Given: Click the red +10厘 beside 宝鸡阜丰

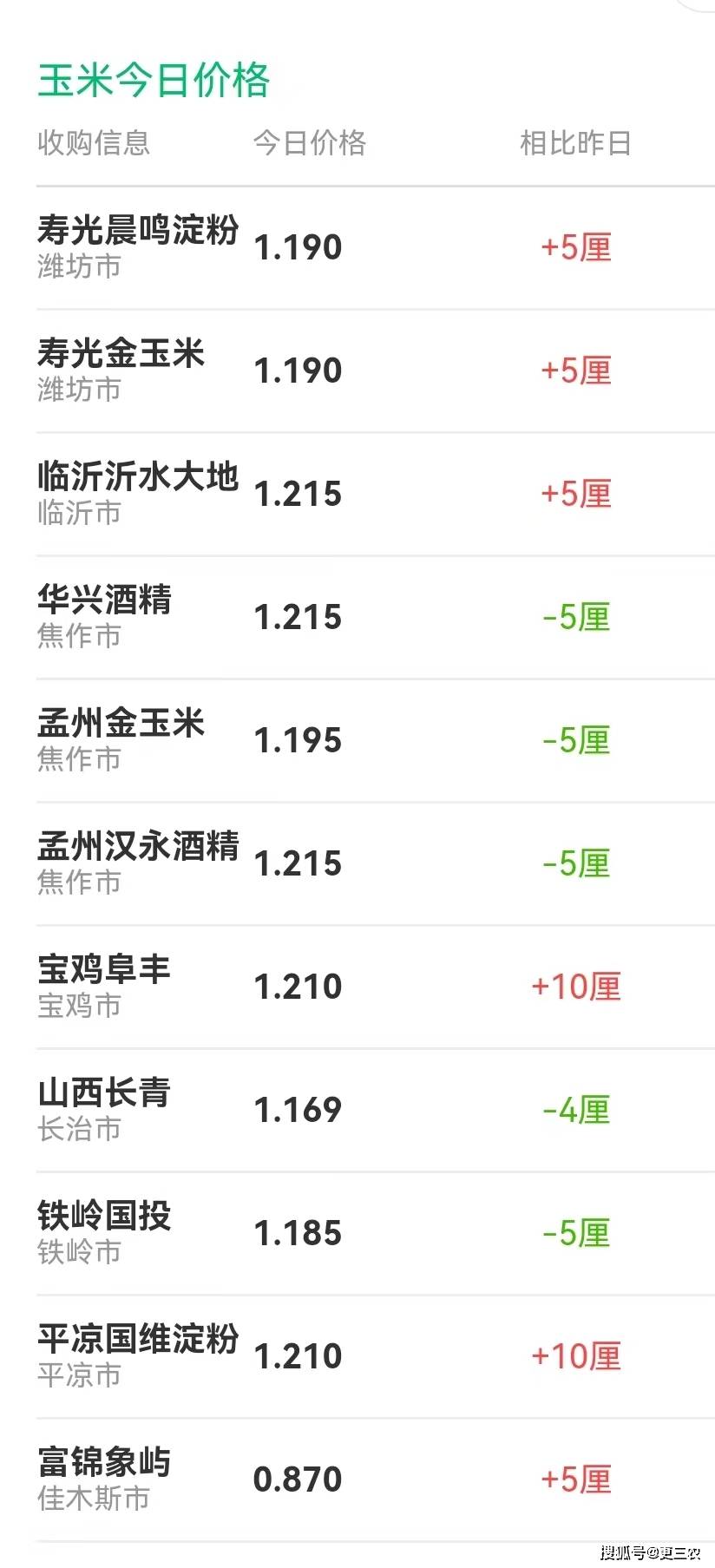Looking at the screenshot, I should [x=576, y=987].
